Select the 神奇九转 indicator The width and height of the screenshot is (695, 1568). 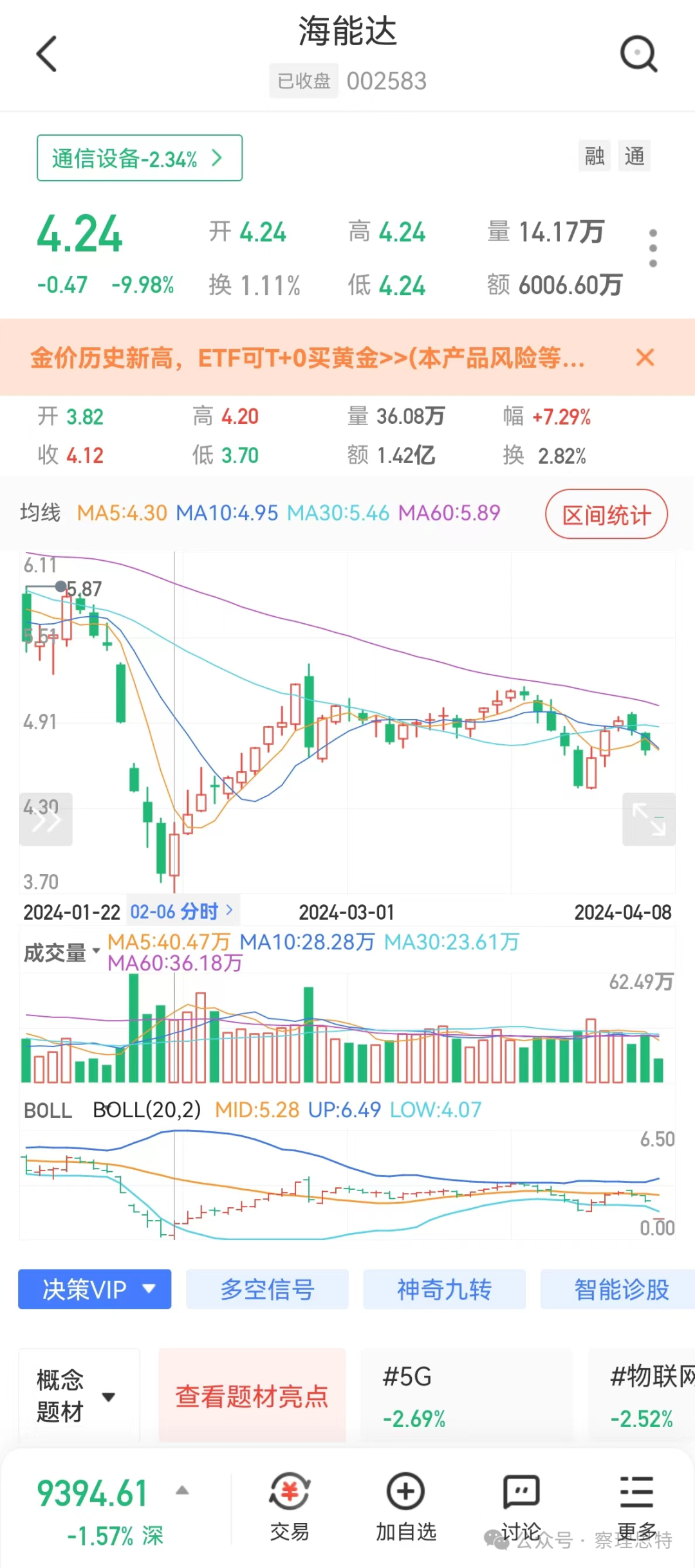click(444, 1289)
